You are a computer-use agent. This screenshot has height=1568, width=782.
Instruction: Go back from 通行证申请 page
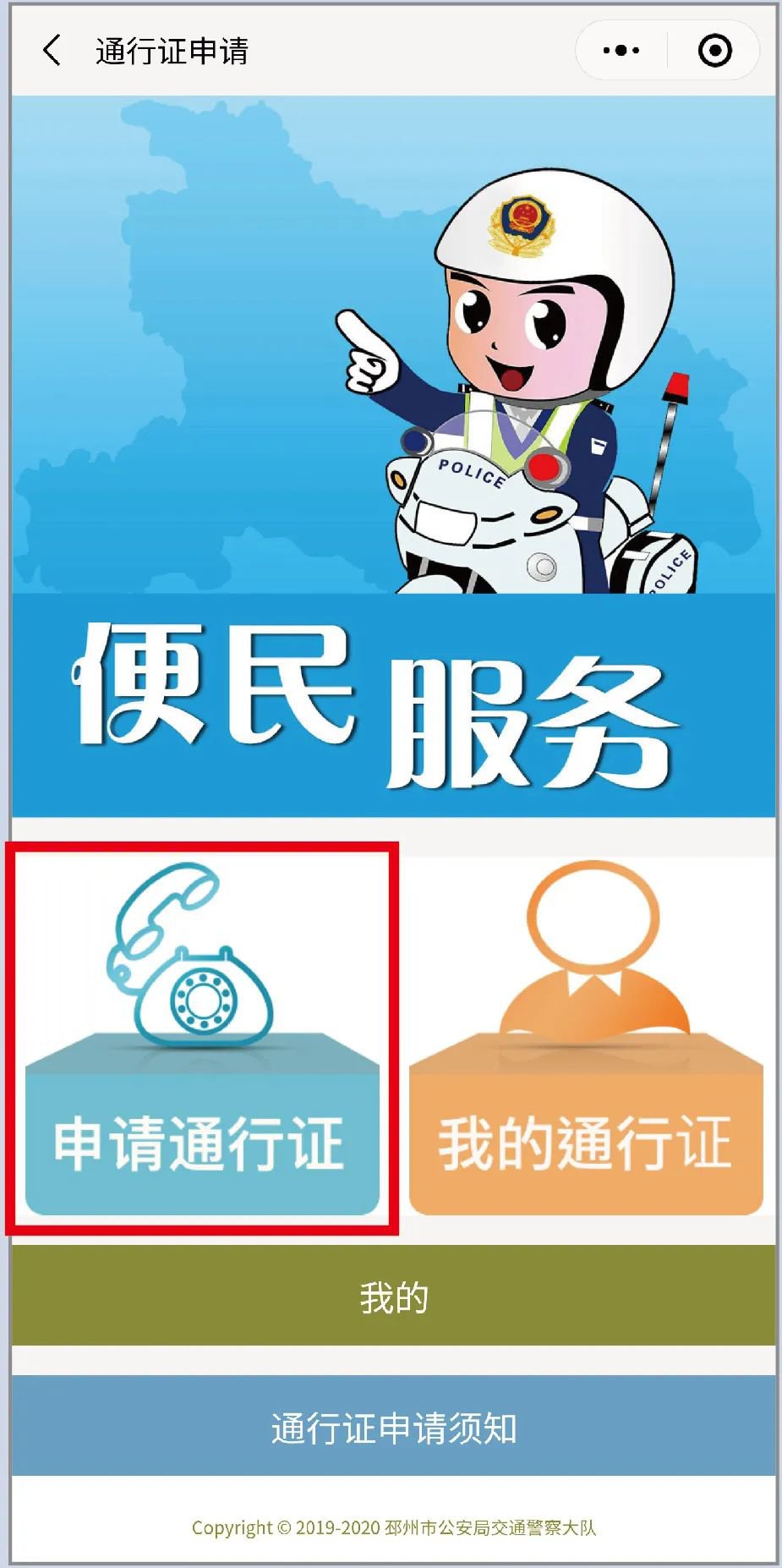tap(52, 51)
